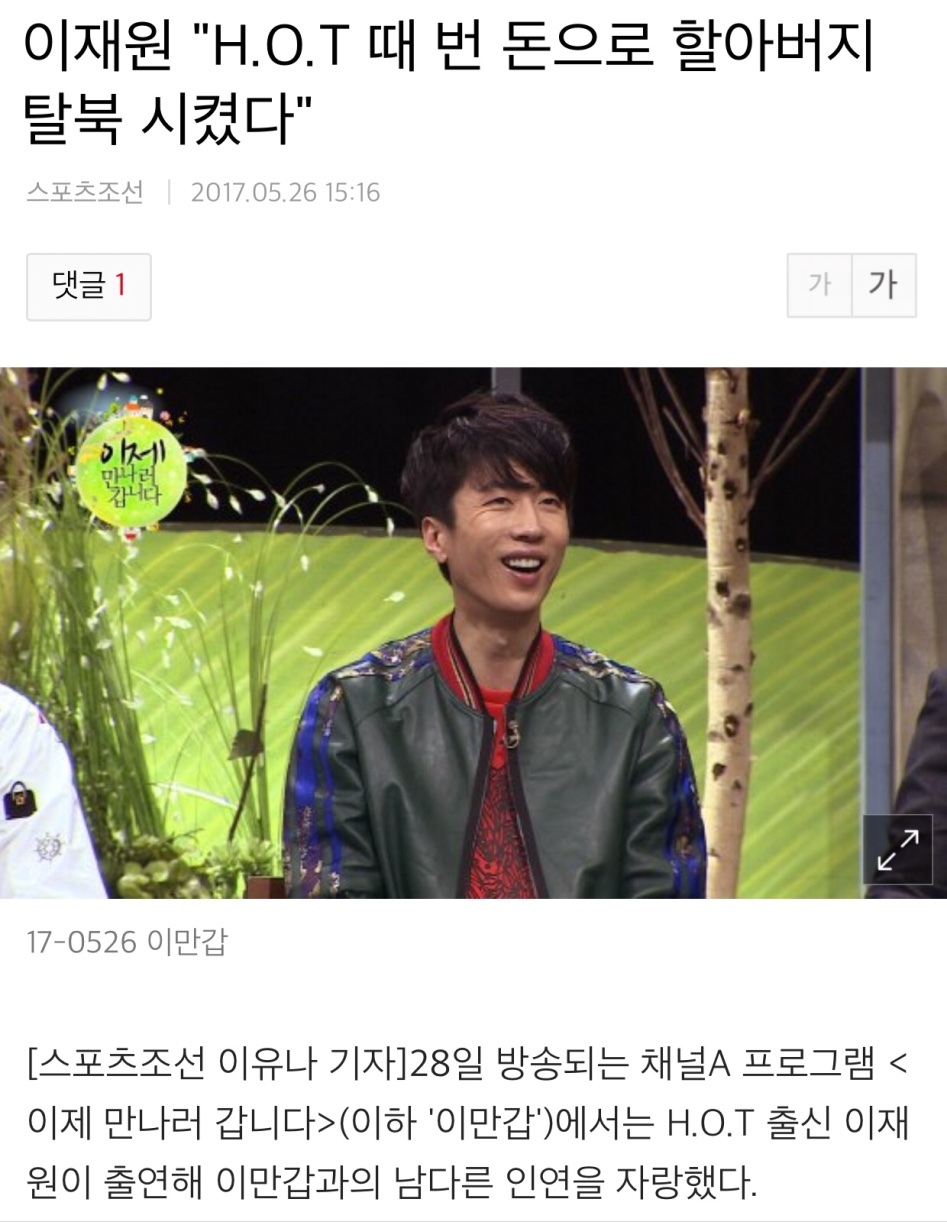This screenshot has height=1222, width=947.
Task: Expand the article photo to fullscreen
Action: [x=897, y=849]
